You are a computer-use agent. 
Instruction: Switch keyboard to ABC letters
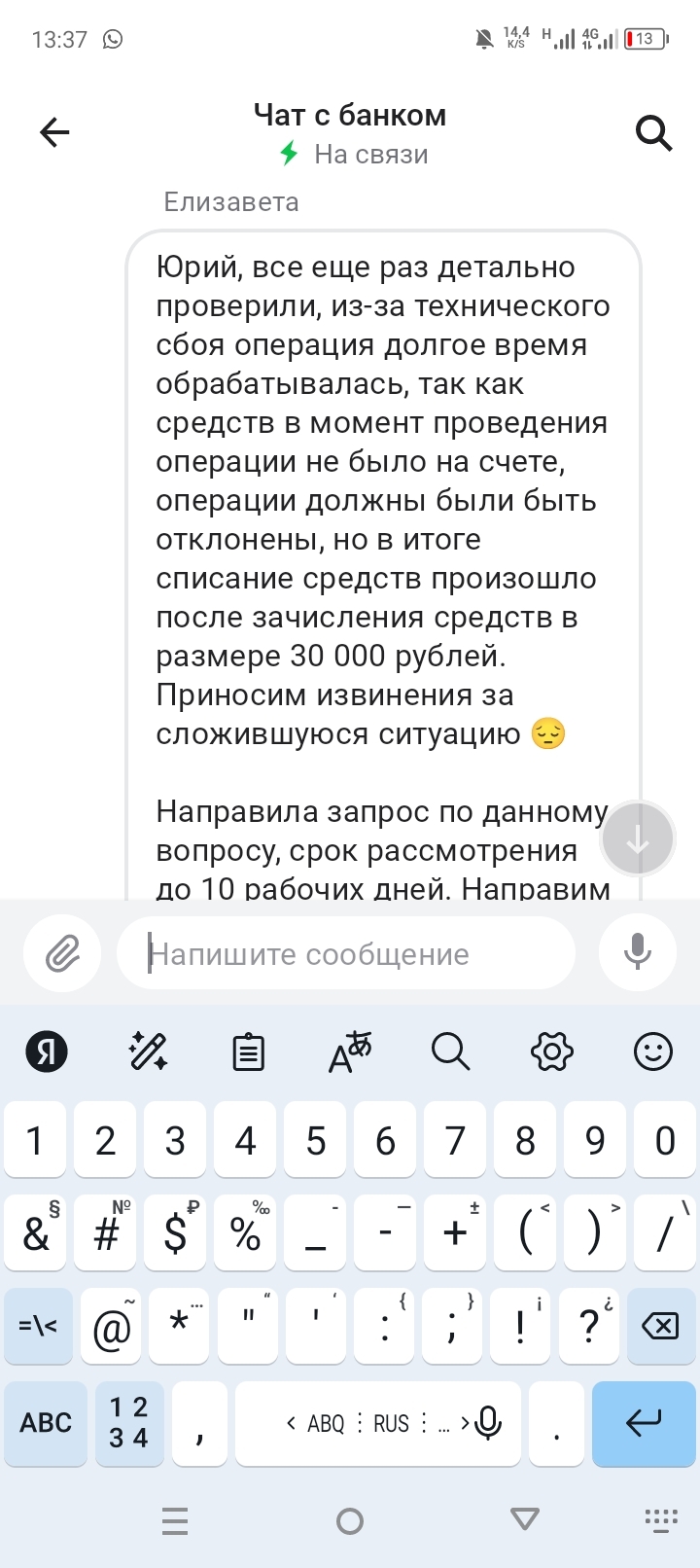pos(46,1423)
